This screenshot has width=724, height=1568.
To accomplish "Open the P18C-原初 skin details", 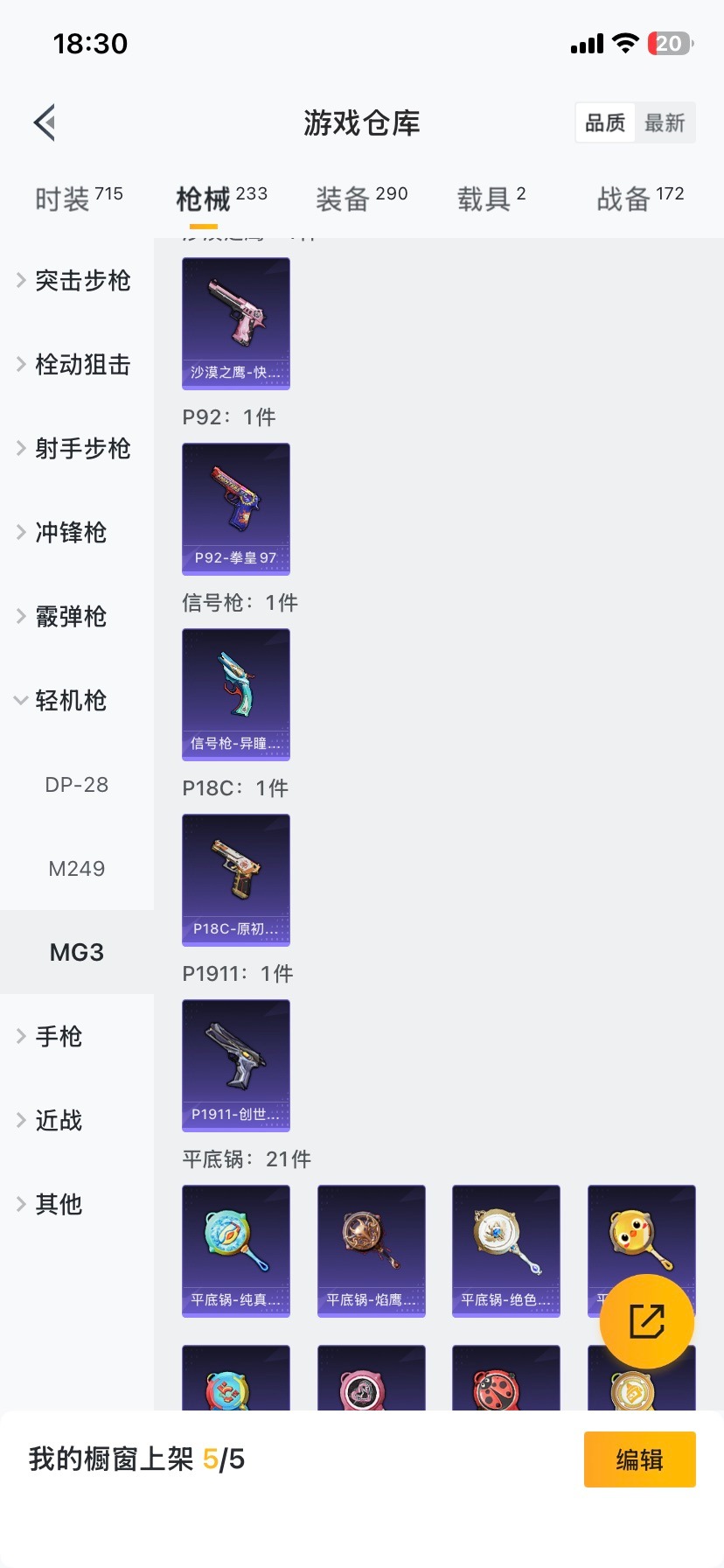I will 235,879.
